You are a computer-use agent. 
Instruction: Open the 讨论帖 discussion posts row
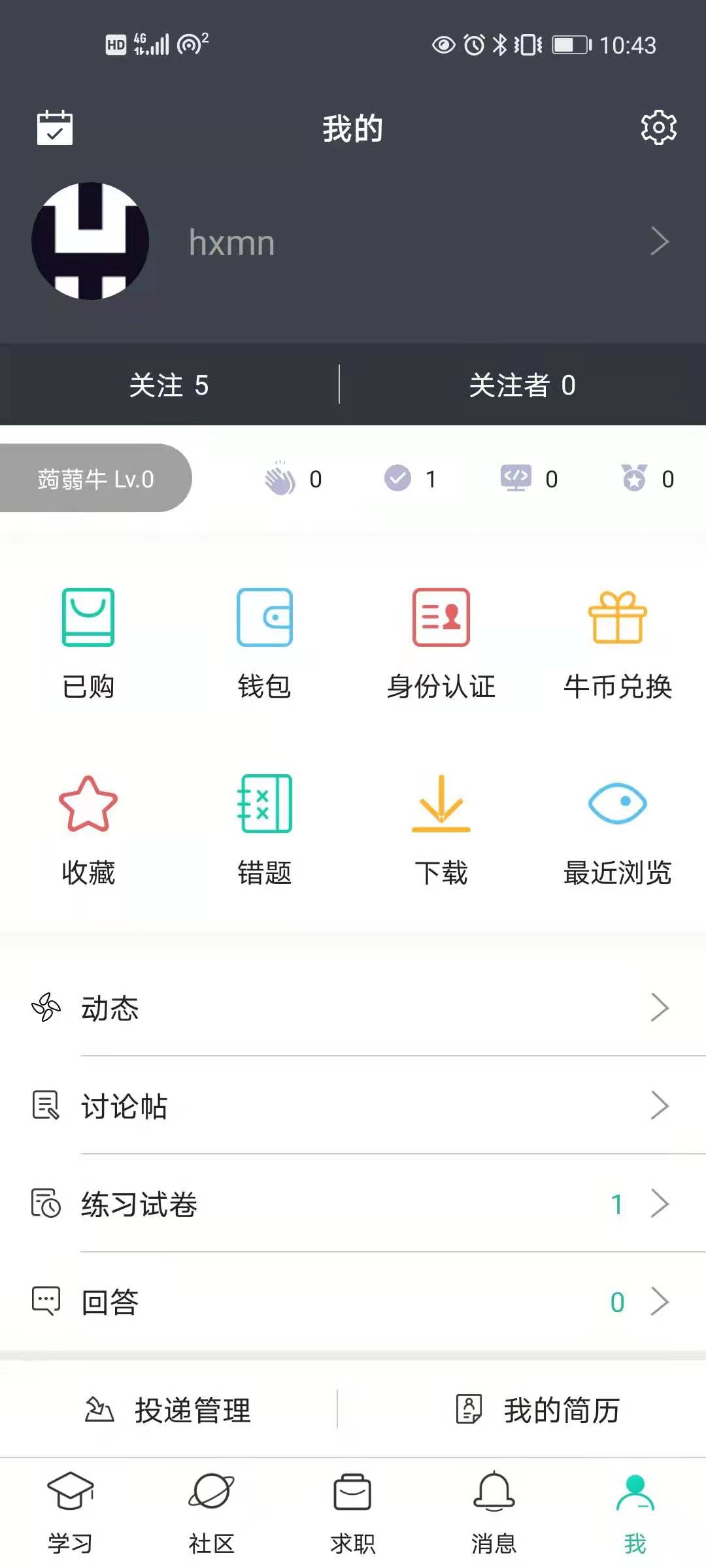click(x=353, y=1106)
